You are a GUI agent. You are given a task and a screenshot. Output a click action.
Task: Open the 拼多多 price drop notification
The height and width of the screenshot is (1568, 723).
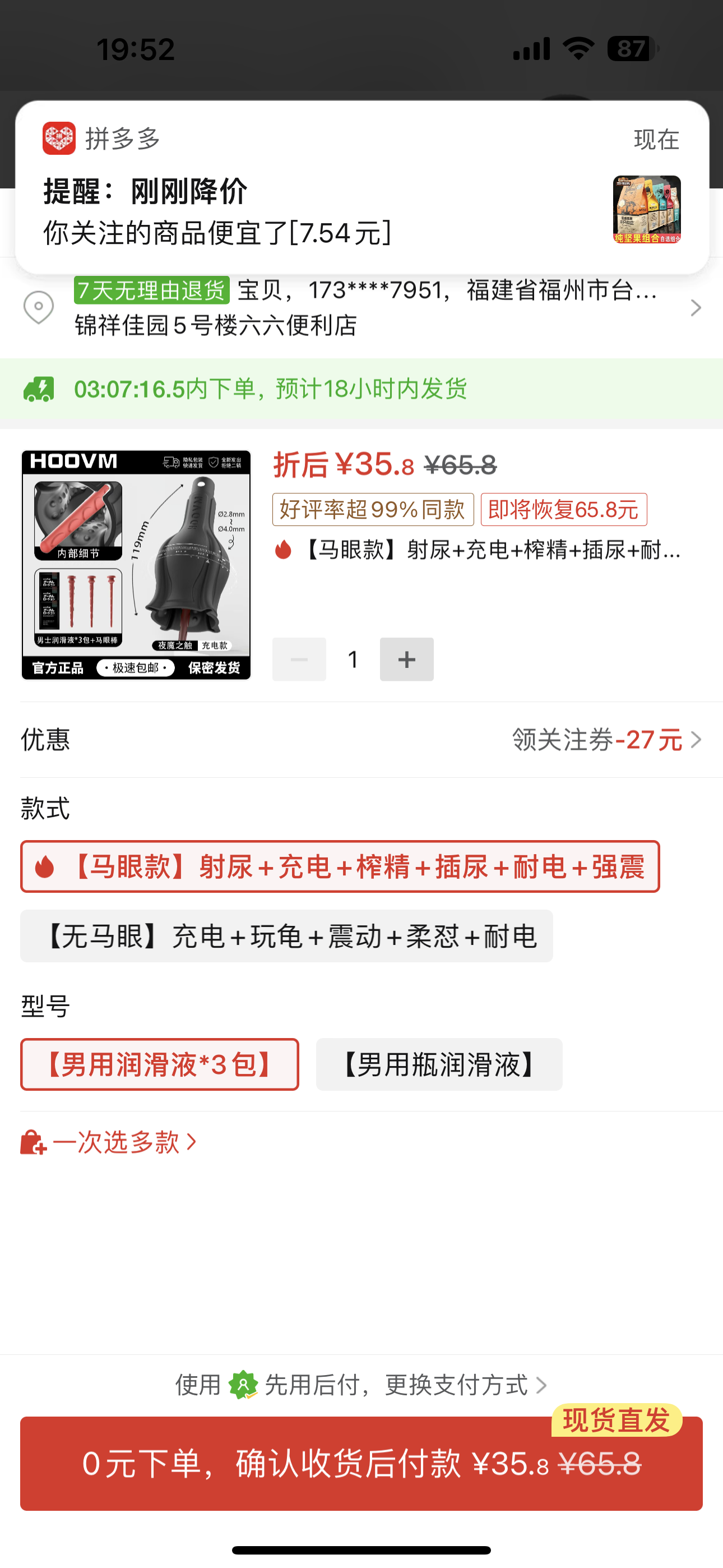click(361, 187)
